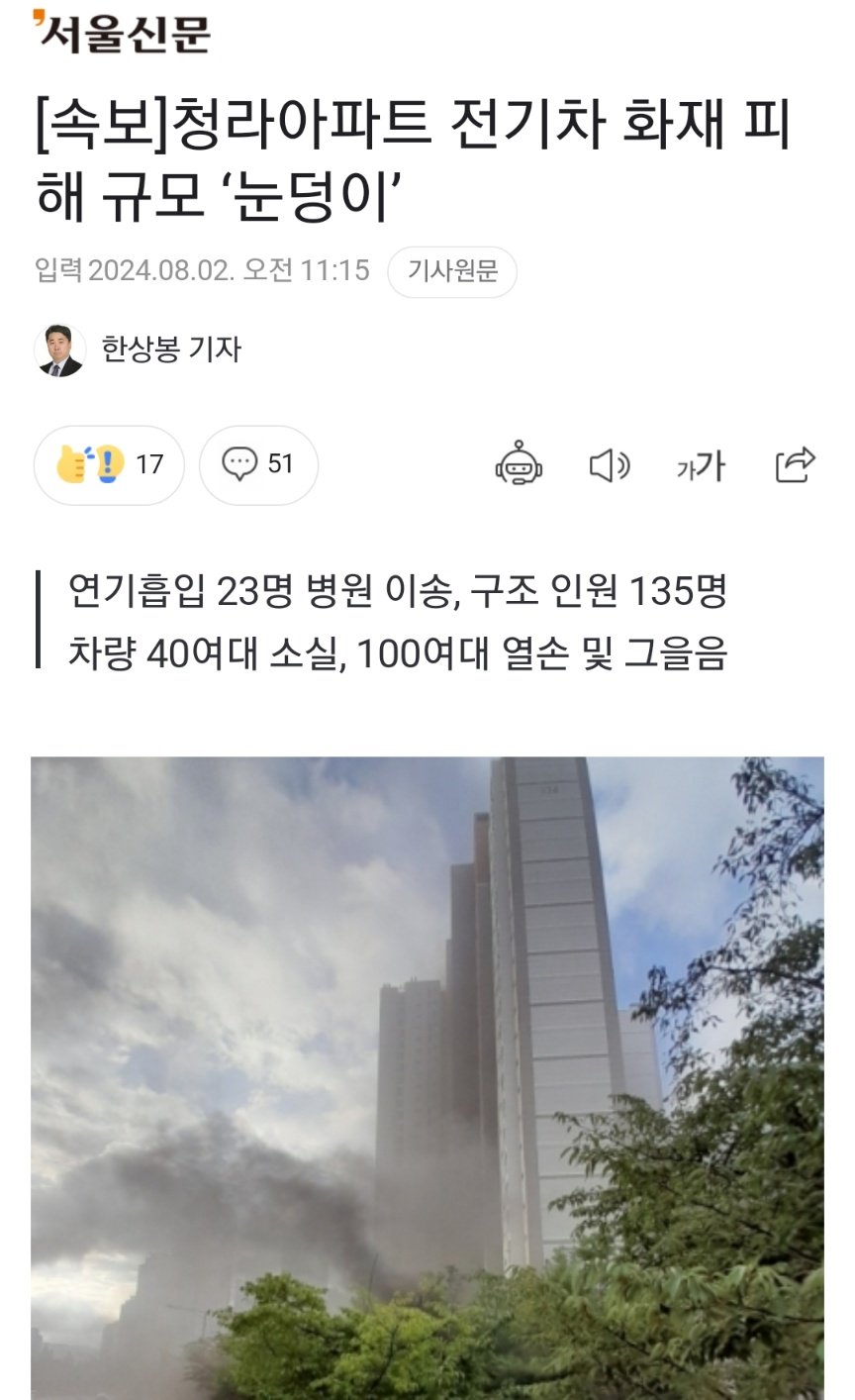Tap the reaction button showing 17
The image size is (855, 1400).
(109, 464)
